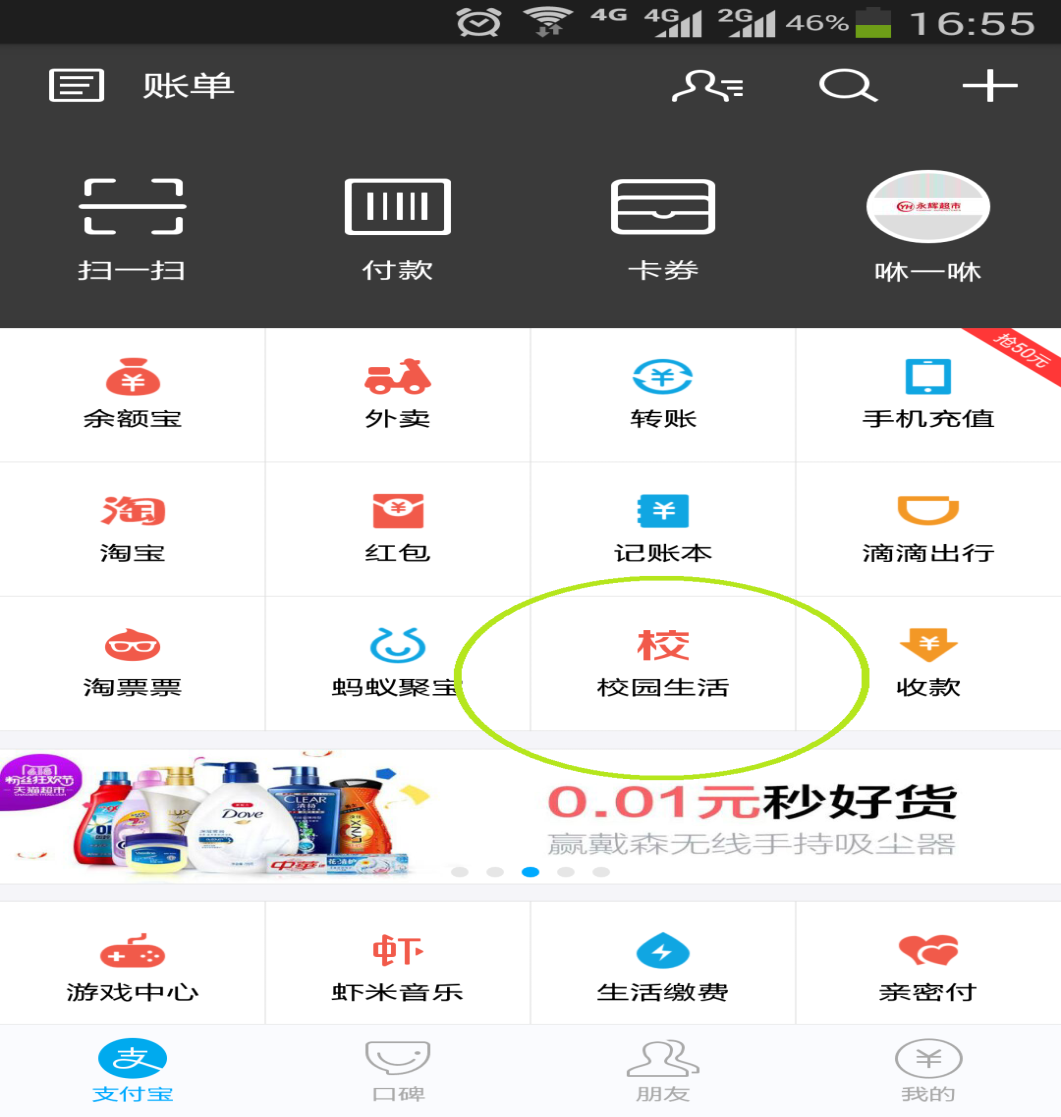
Task: Launch 扫一扫 scanner
Action: (x=132, y=228)
